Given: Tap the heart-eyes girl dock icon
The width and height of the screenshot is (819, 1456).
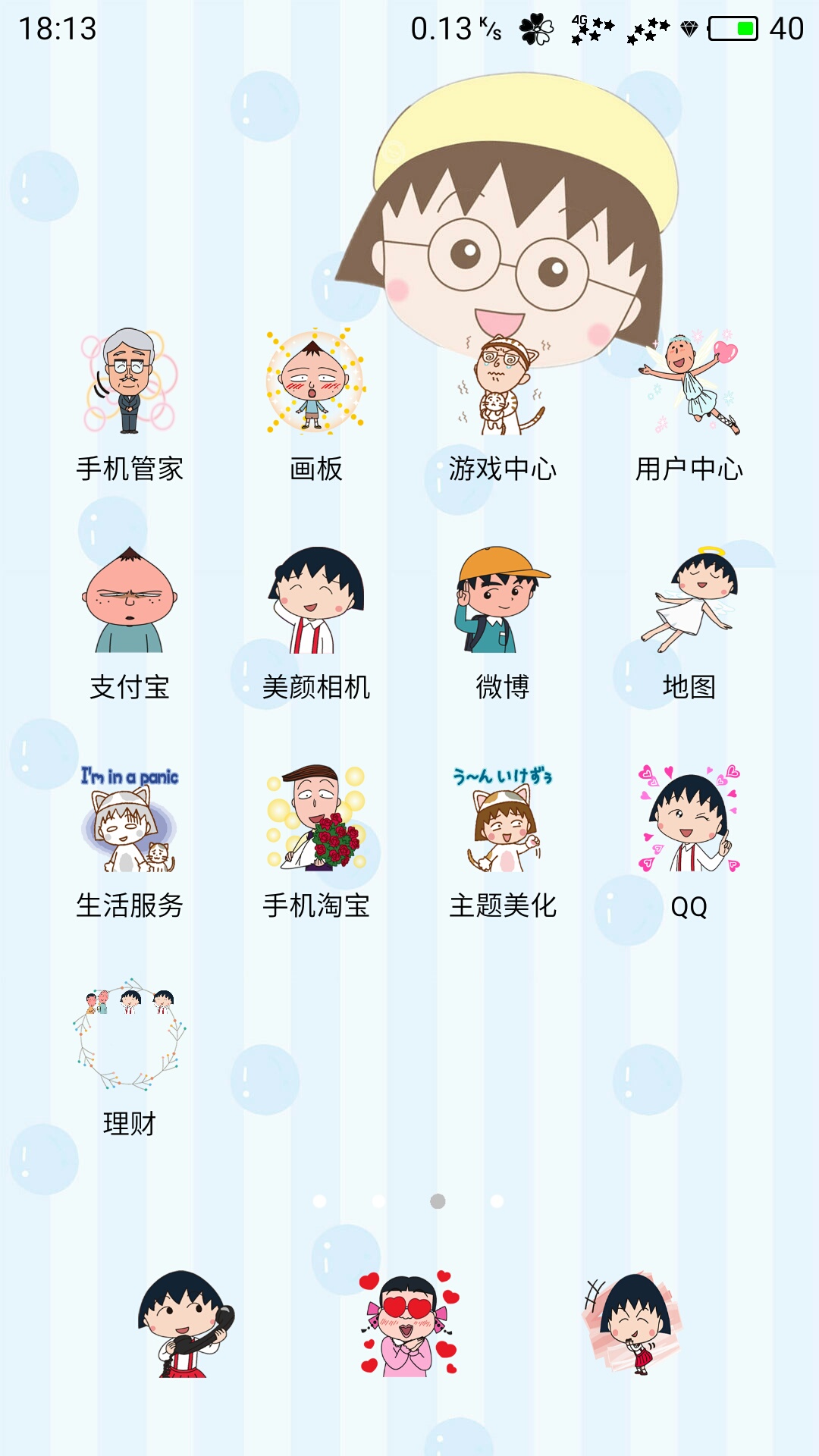Looking at the screenshot, I should (x=409, y=1324).
